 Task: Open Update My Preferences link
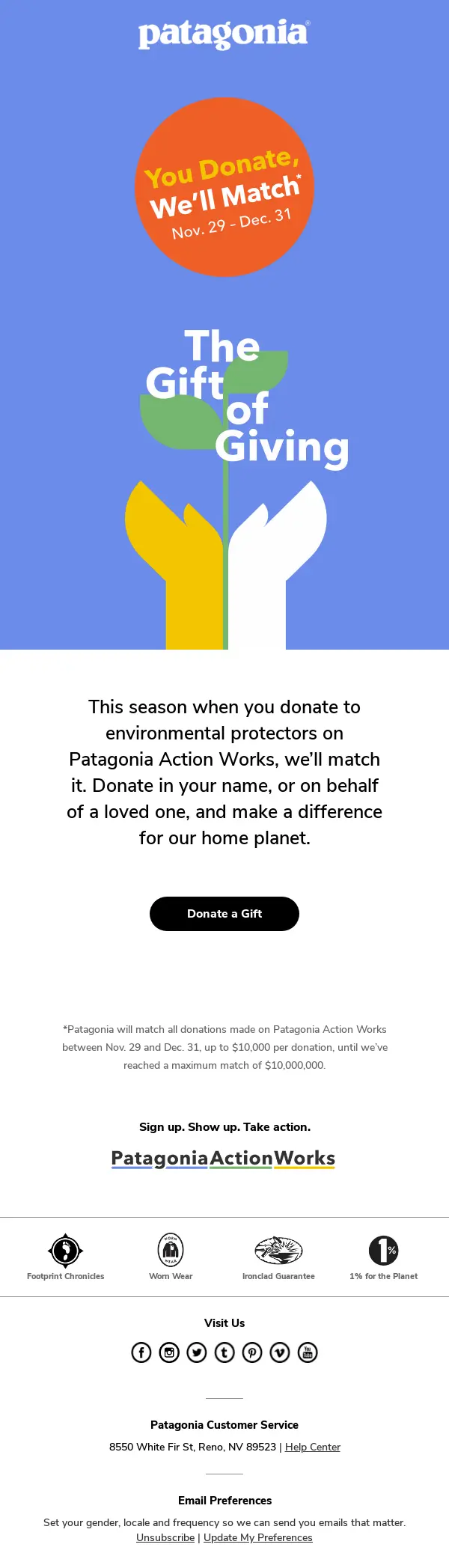pos(258,1537)
